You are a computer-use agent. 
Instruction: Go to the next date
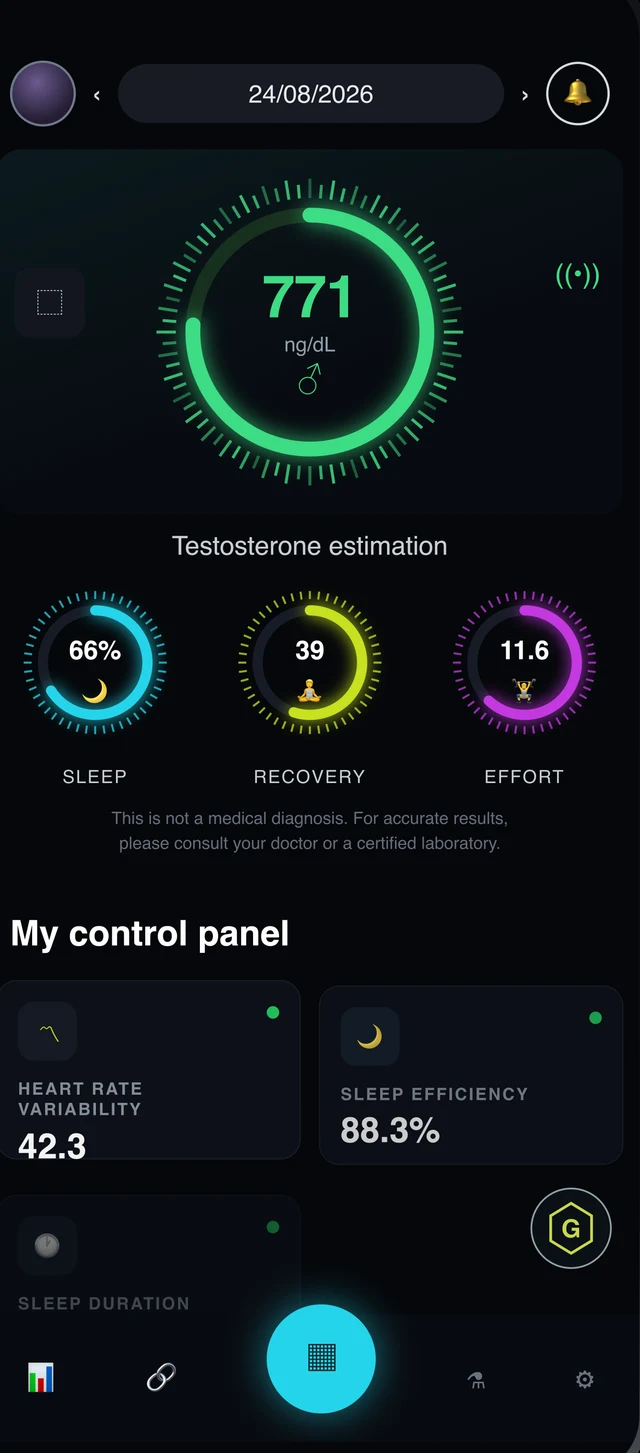pyautogui.click(x=525, y=95)
